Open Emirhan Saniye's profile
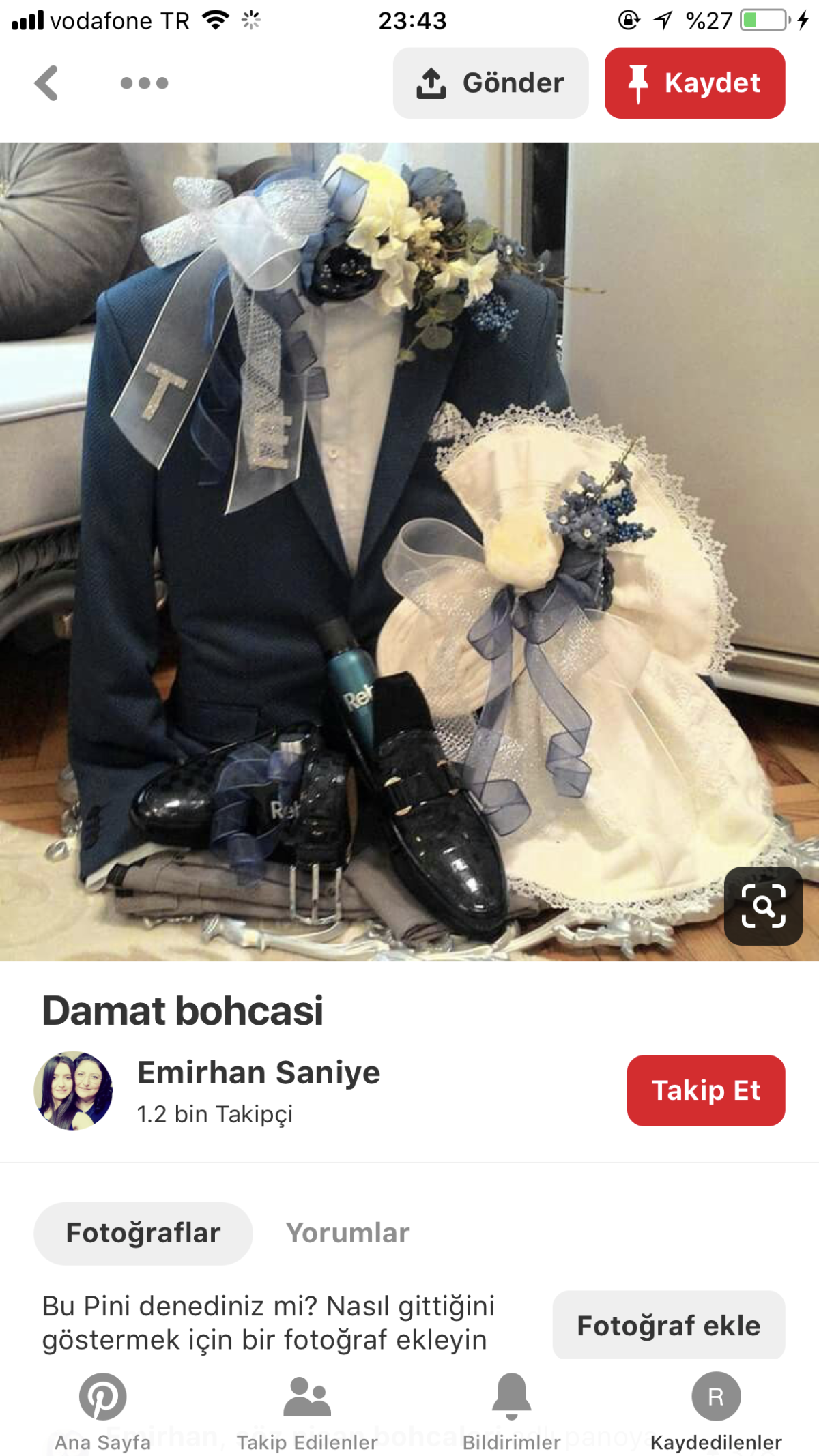The height and width of the screenshot is (1456, 819). pyautogui.click(x=258, y=1073)
